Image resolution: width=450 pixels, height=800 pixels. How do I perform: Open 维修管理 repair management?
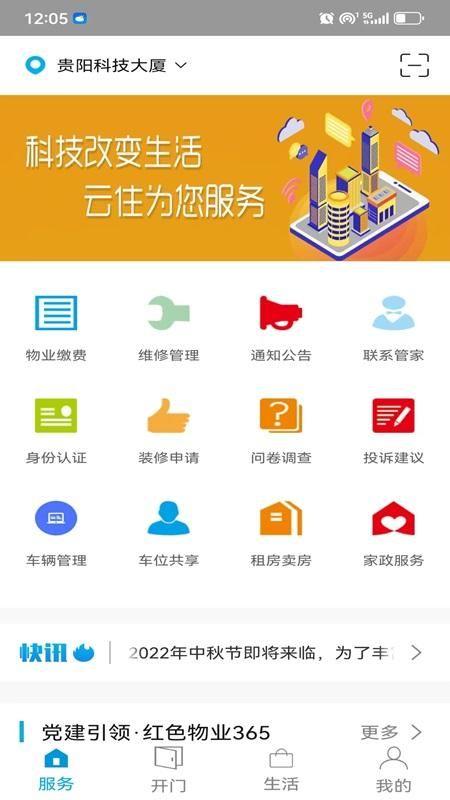click(168, 329)
